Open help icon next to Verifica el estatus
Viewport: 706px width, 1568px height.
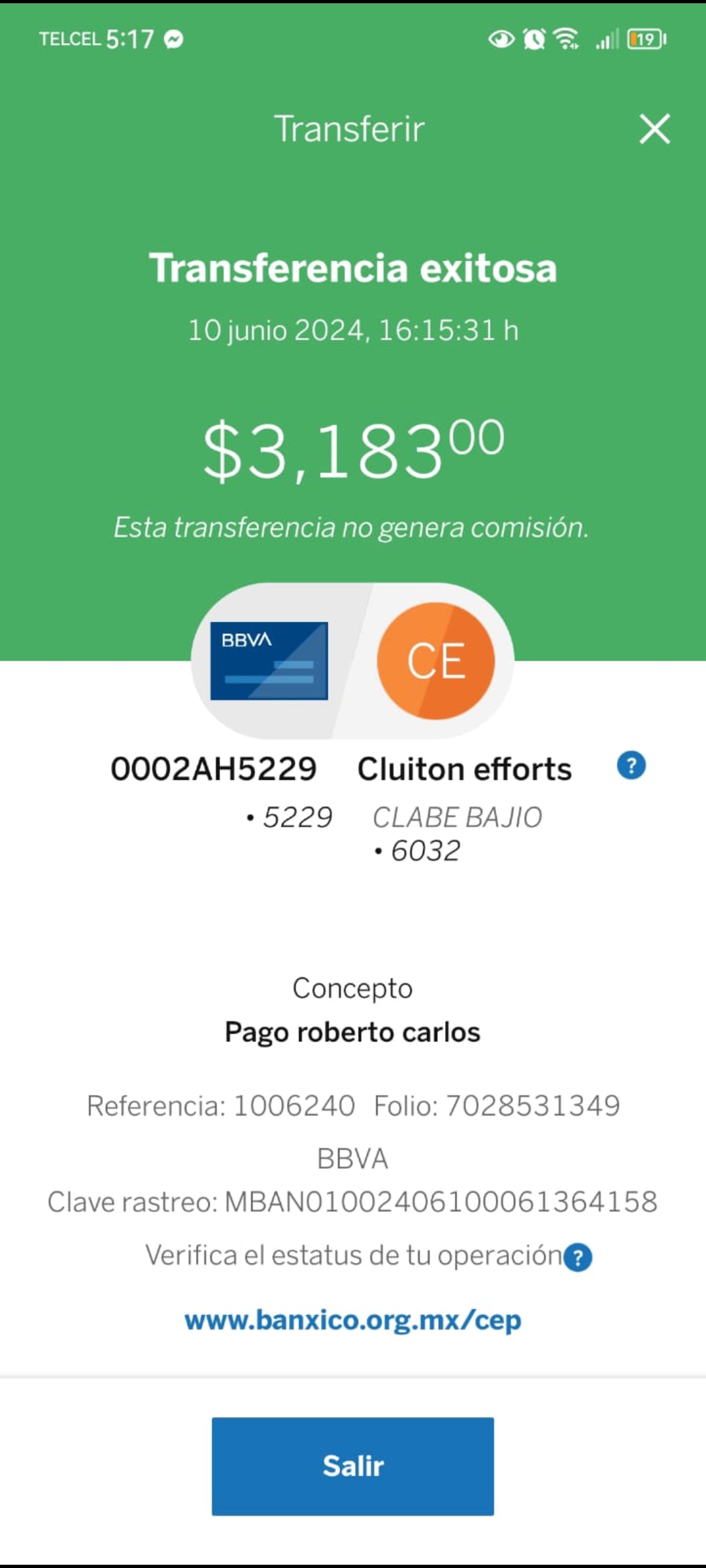tap(578, 1257)
